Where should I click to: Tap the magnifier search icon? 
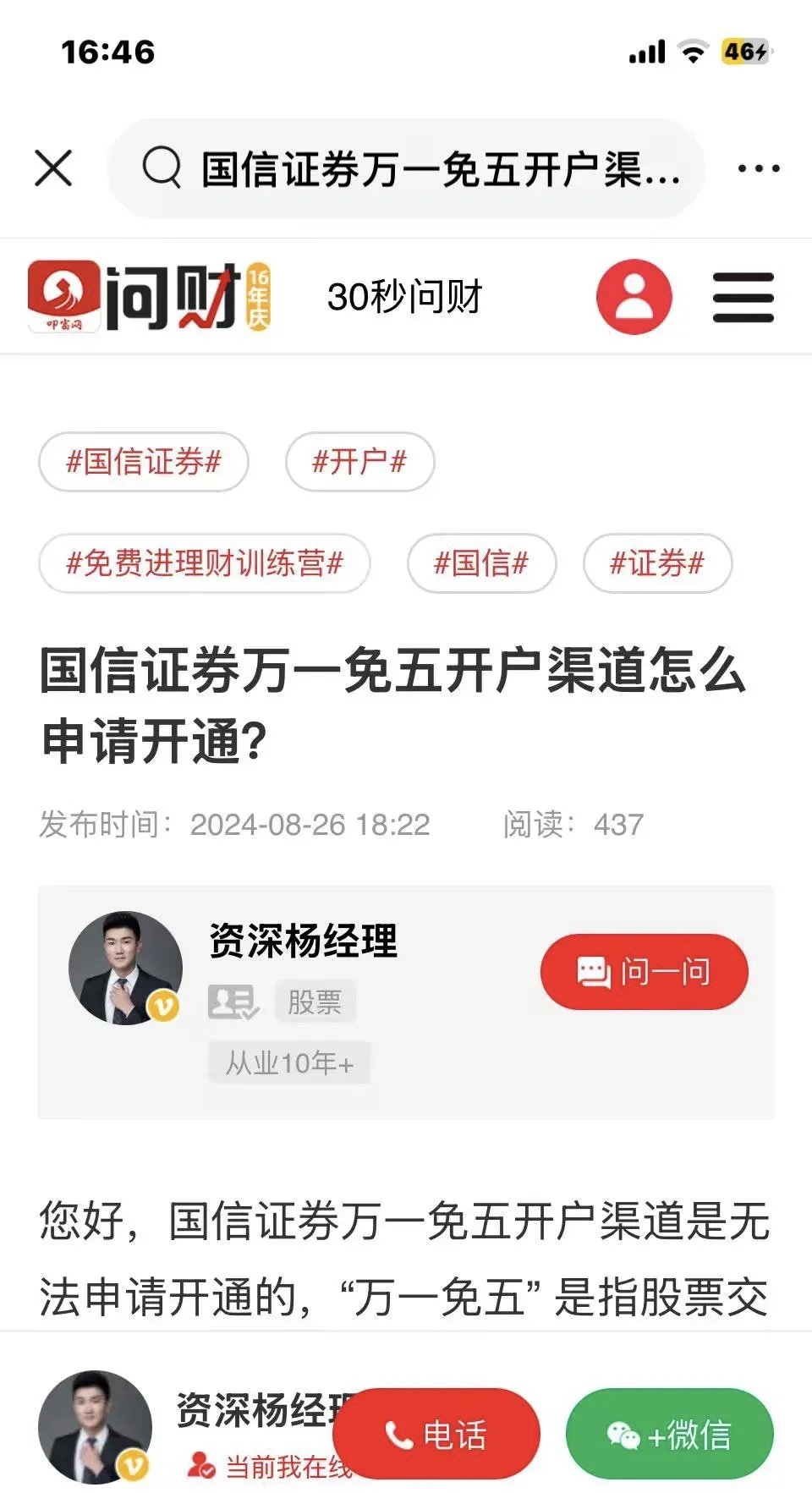(163, 167)
